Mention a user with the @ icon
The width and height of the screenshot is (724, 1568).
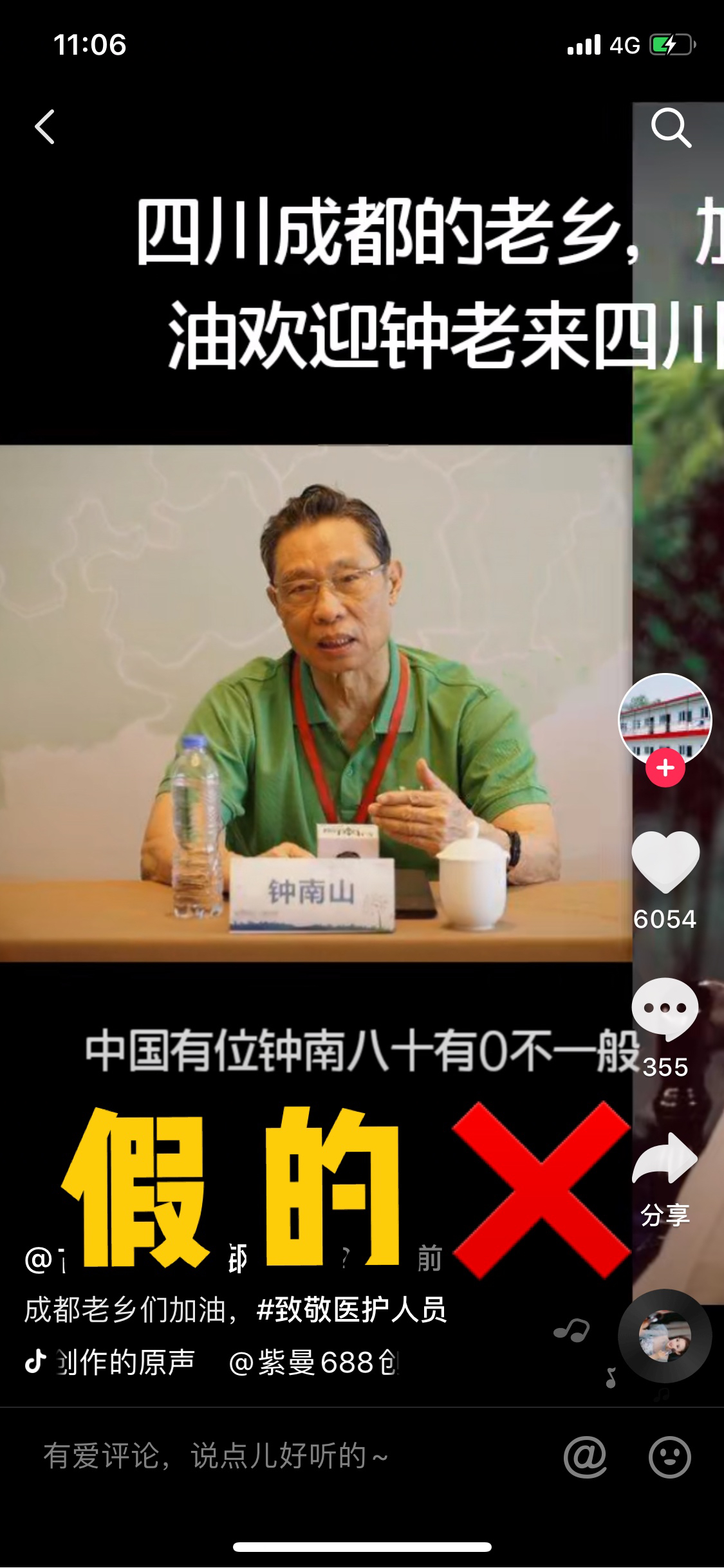[x=585, y=1457]
